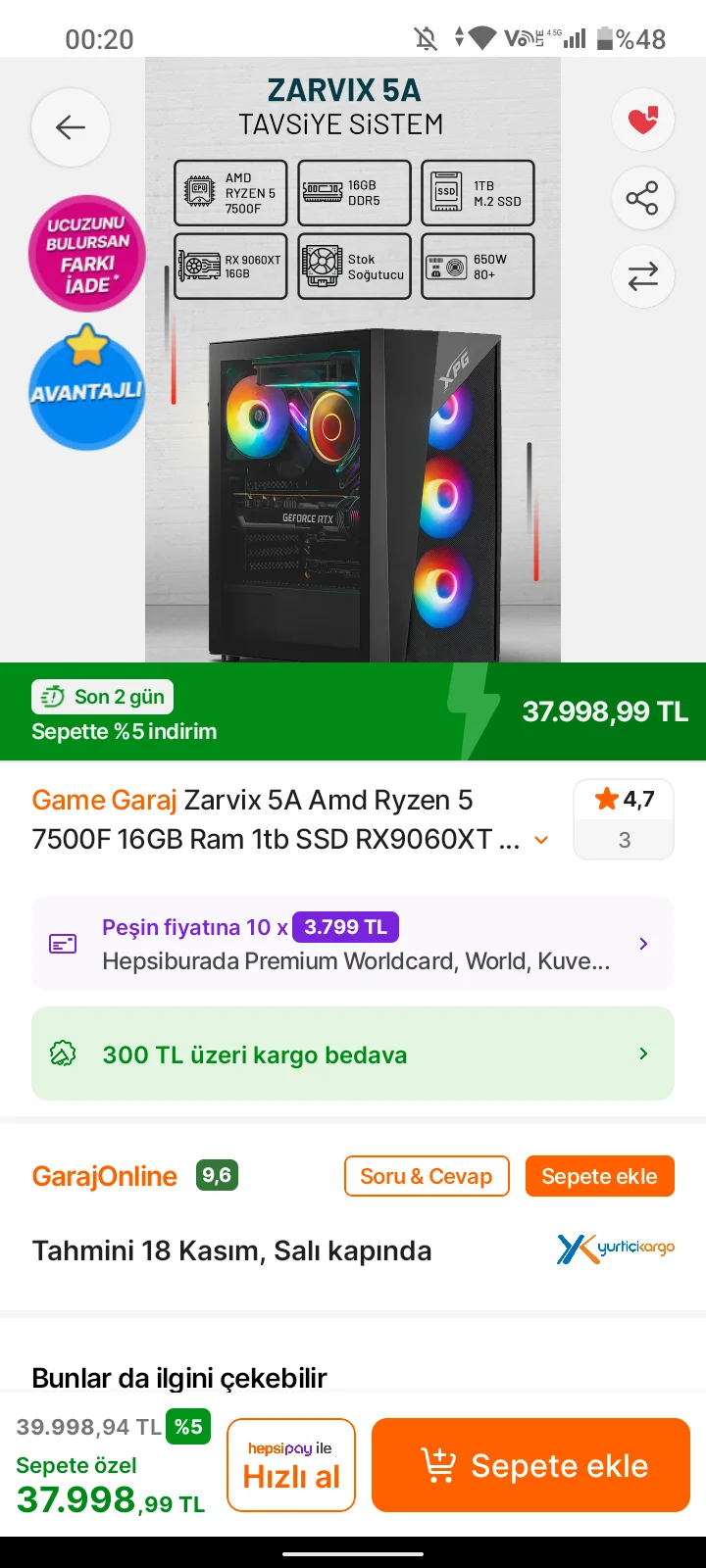This screenshot has height=1568, width=706.
Task: Open the 4,7 rating reviews
Action: pyautogui.click(x=624, y=818)
